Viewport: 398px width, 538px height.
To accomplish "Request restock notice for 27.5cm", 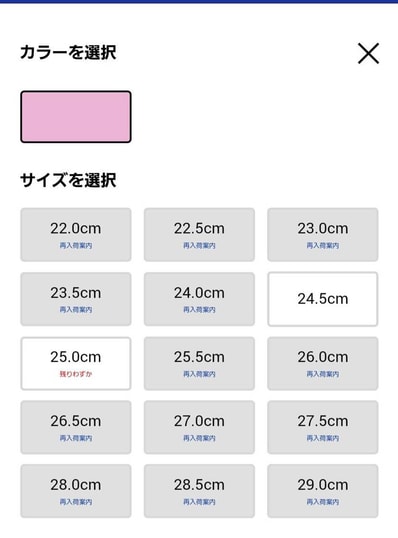I will point(323,427).
